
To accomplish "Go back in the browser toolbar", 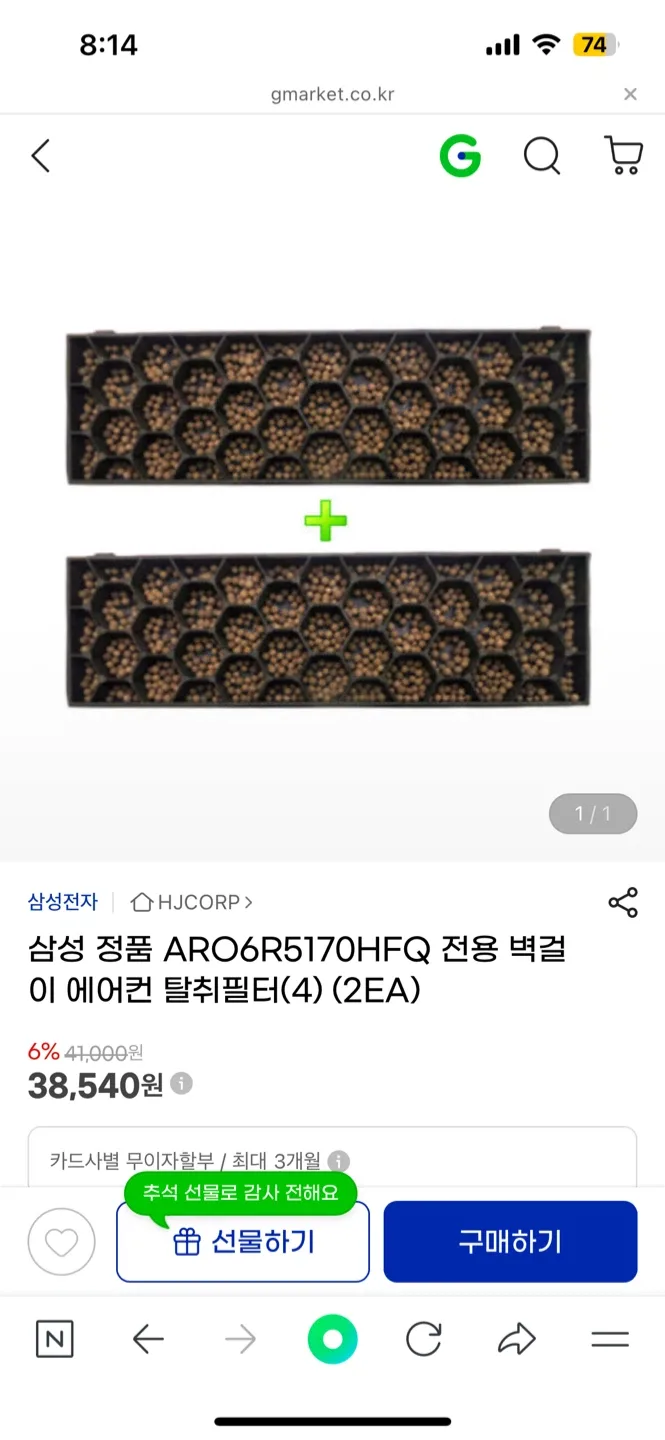I will 148,1339.
